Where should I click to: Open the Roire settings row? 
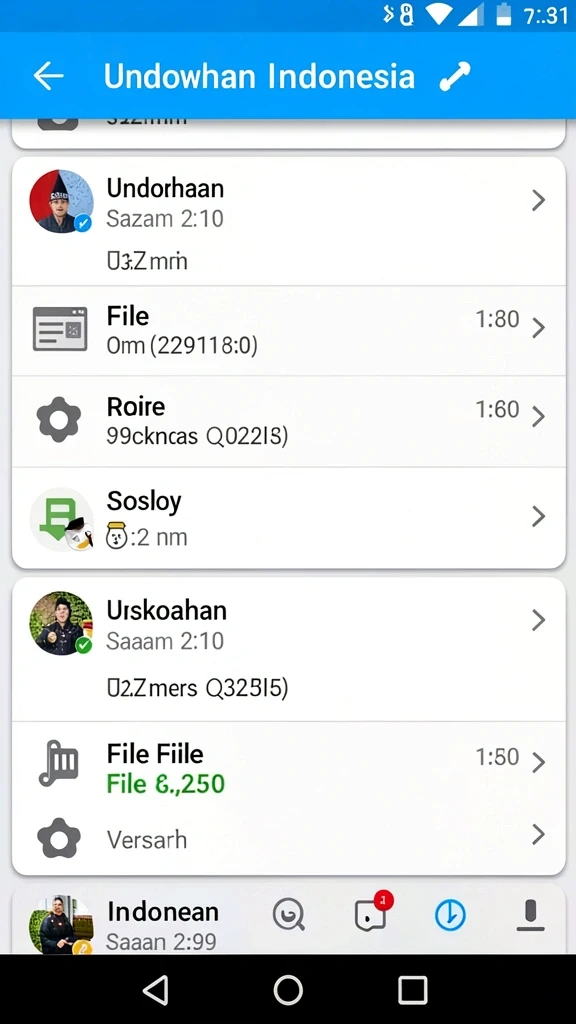point(289,421)
